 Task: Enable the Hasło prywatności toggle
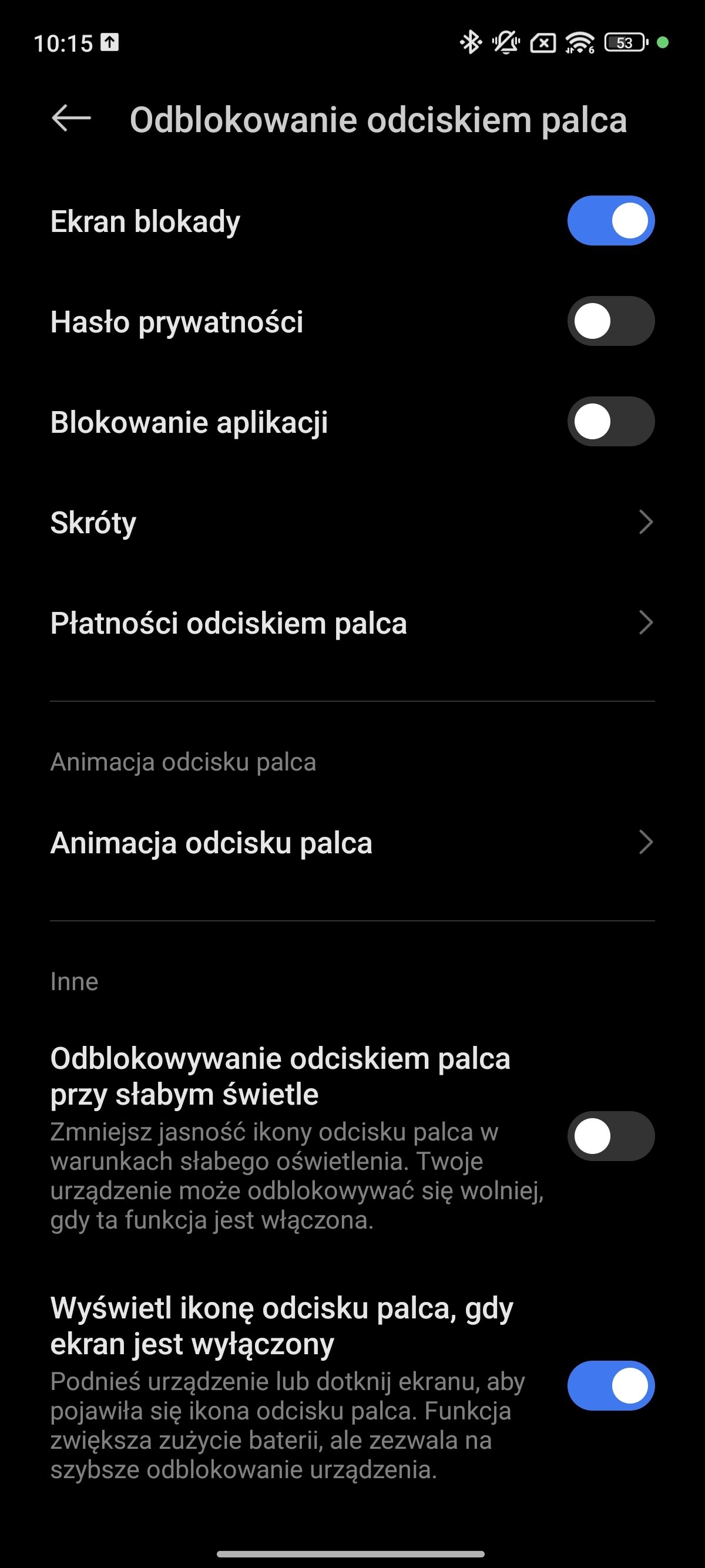pos(610,321)
